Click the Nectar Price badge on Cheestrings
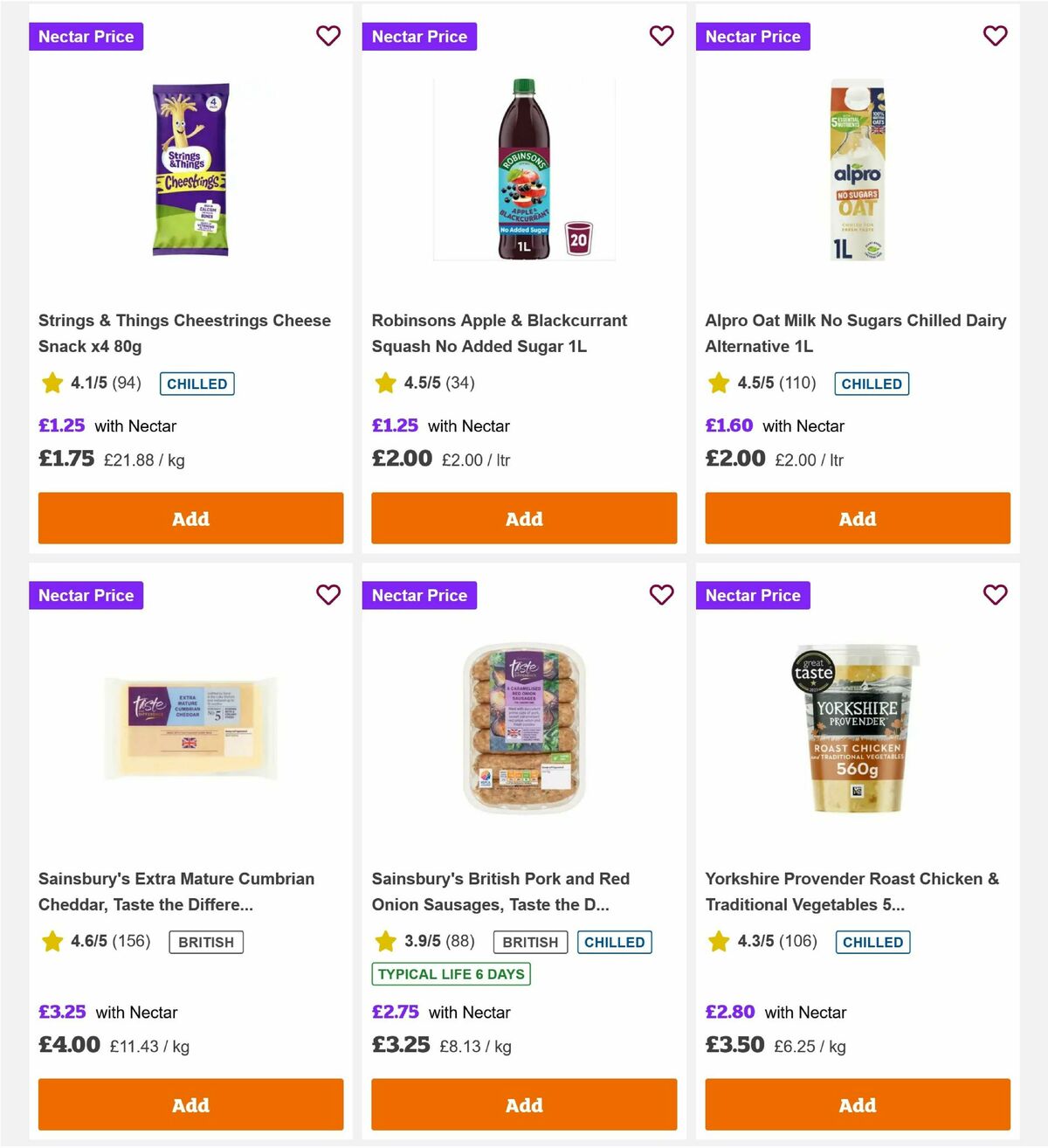Screen dimensions: 1048x1148 (86, 36)
